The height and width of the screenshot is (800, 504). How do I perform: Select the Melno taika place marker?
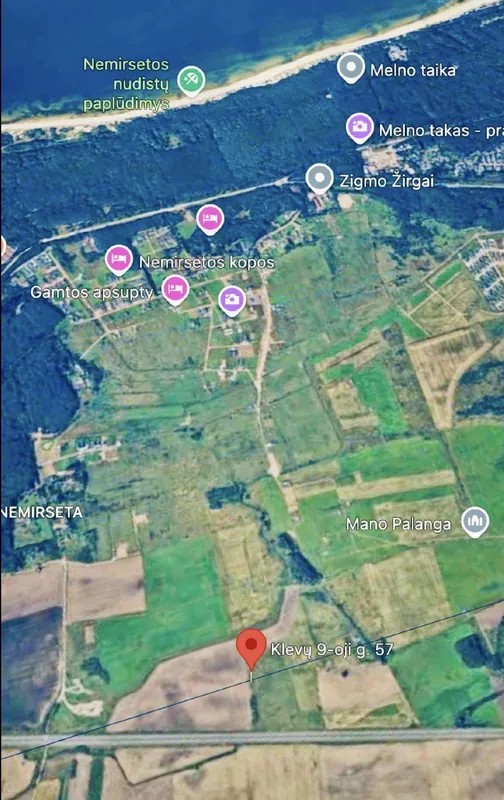[351, 68]
